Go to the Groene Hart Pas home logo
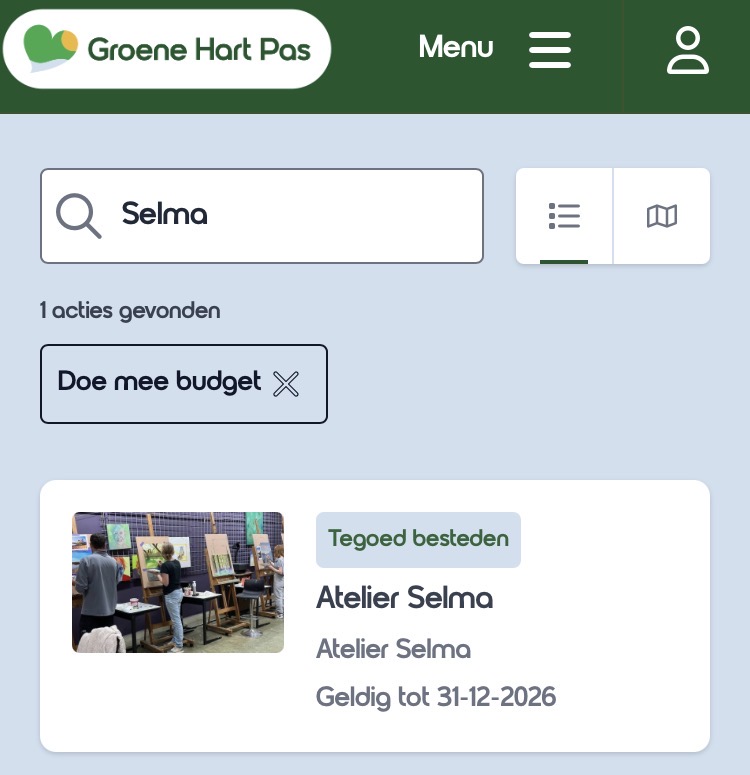This screenshot has width=750, height=775. coord(167,49)
